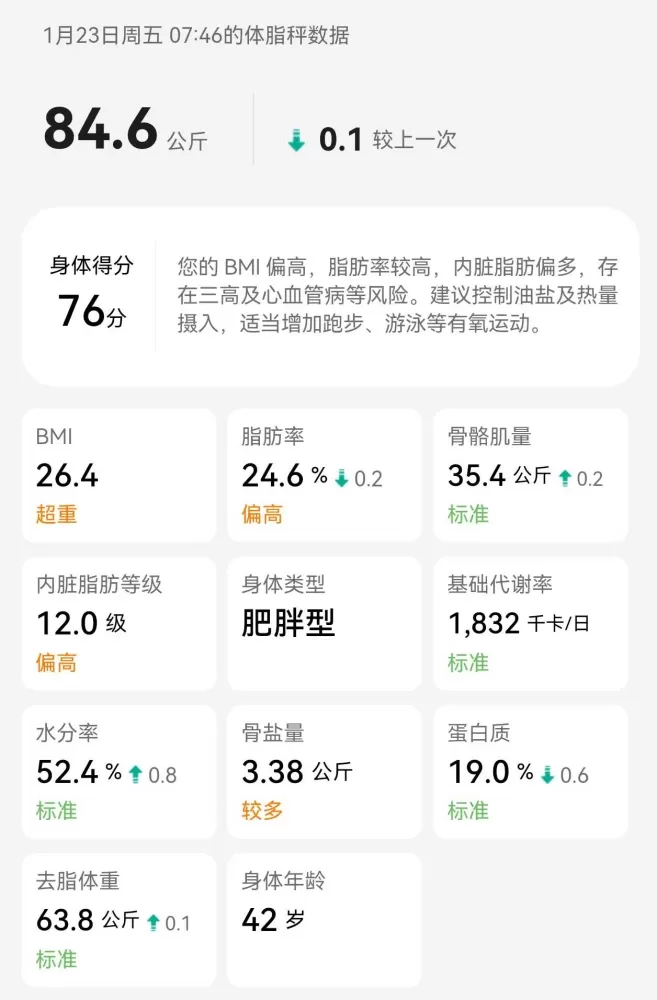Open the 脂肪率 body fat card
Viewport: 657px width, 1000px height.
[x=324, y=475]
